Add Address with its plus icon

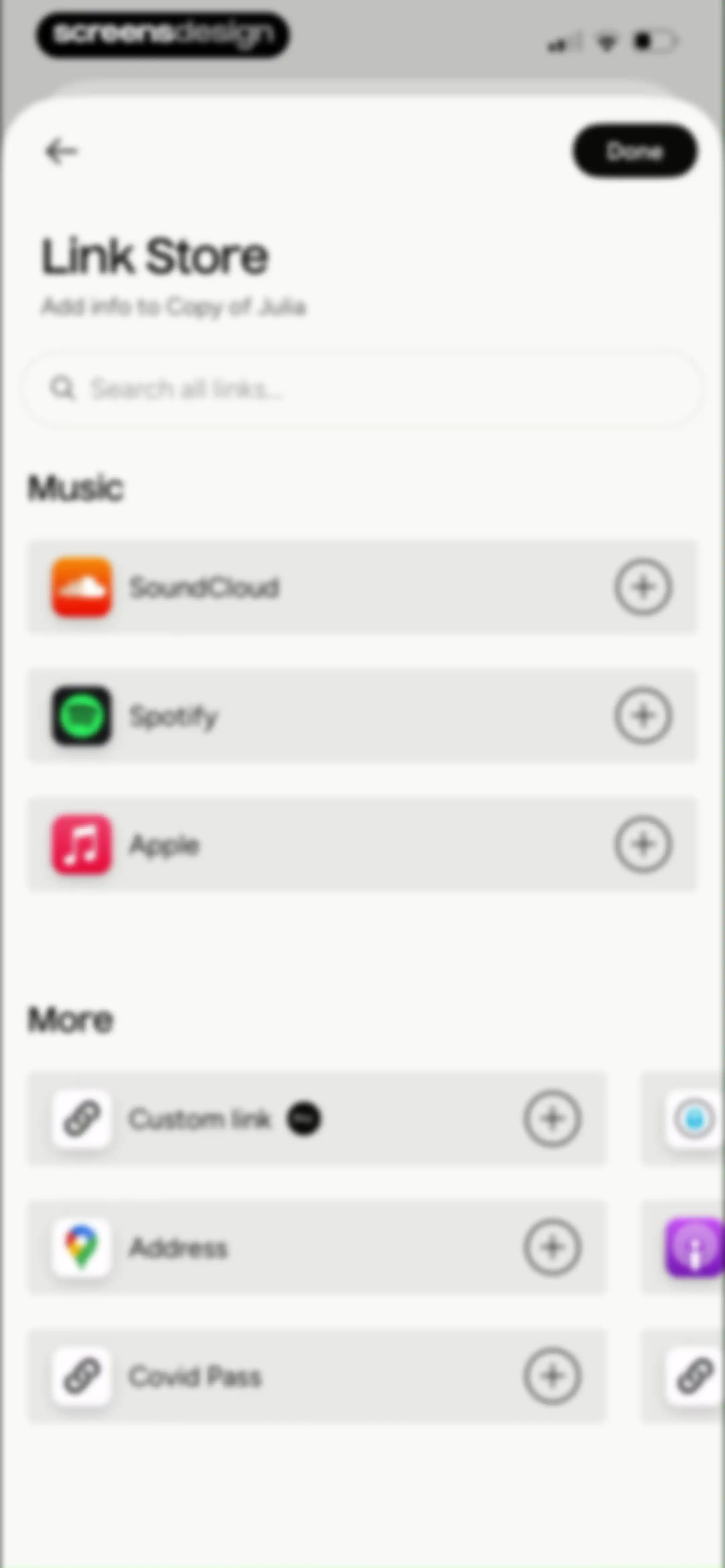[x=552, y=1247]
